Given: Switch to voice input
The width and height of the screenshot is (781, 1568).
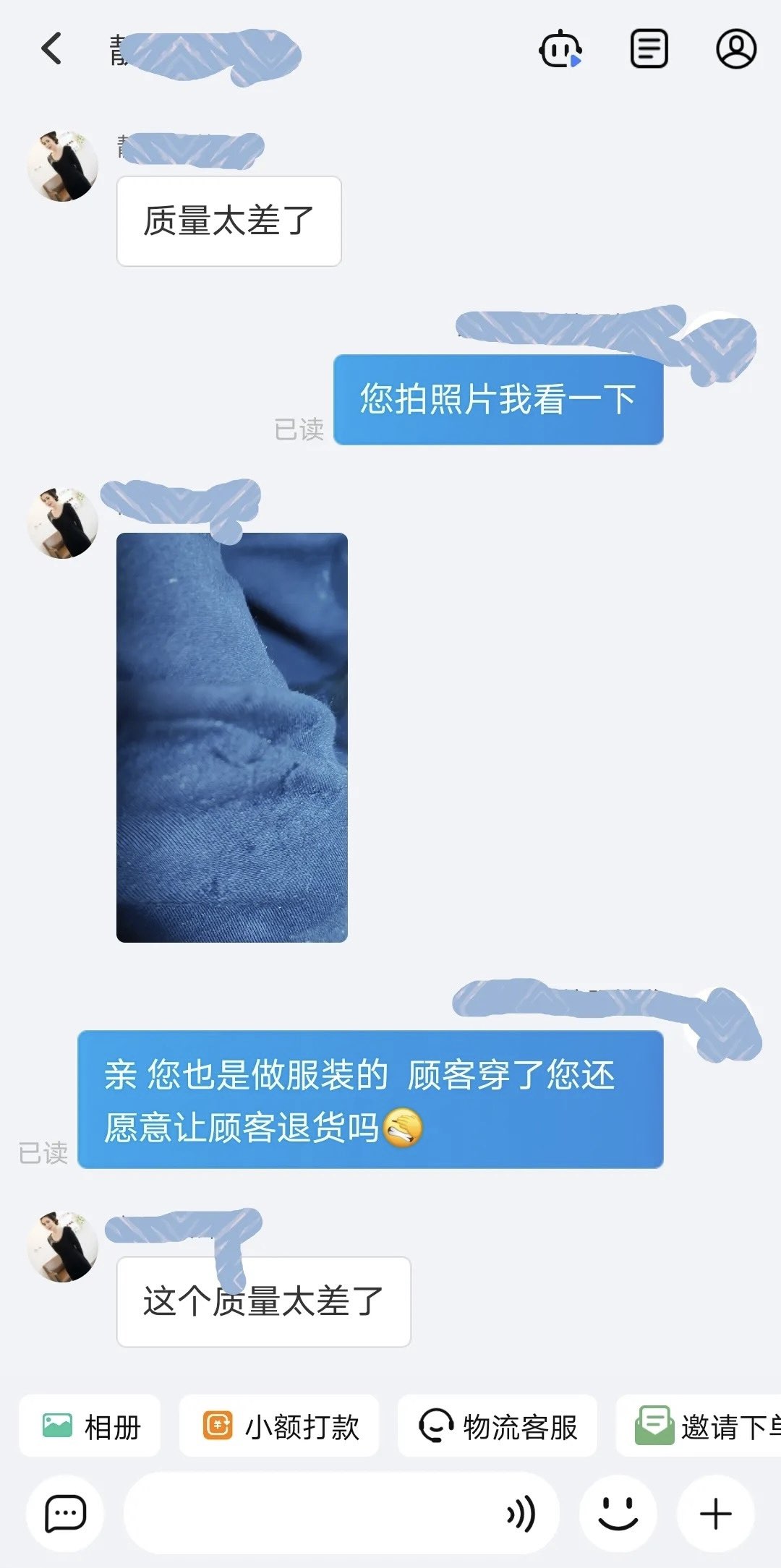Looking at the screenshot, I should click(x=521, y=1513).
